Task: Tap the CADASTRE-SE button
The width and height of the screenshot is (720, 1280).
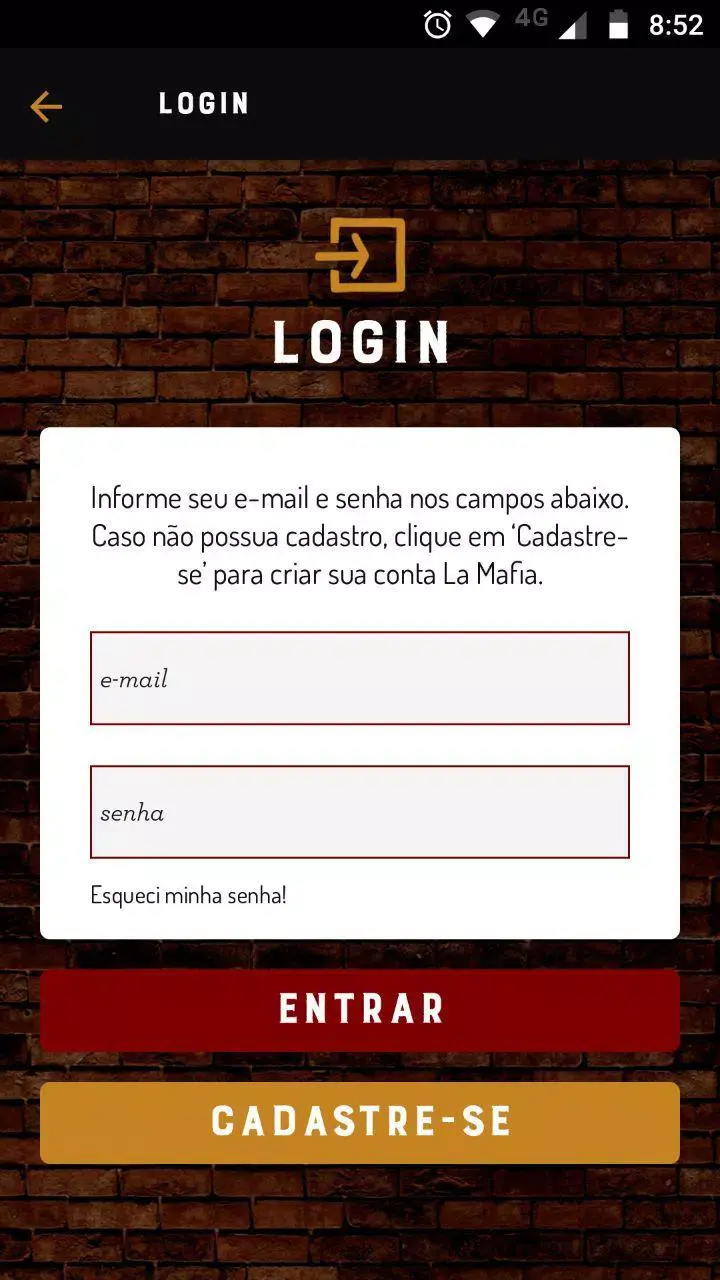Action: pos(360,1122)
